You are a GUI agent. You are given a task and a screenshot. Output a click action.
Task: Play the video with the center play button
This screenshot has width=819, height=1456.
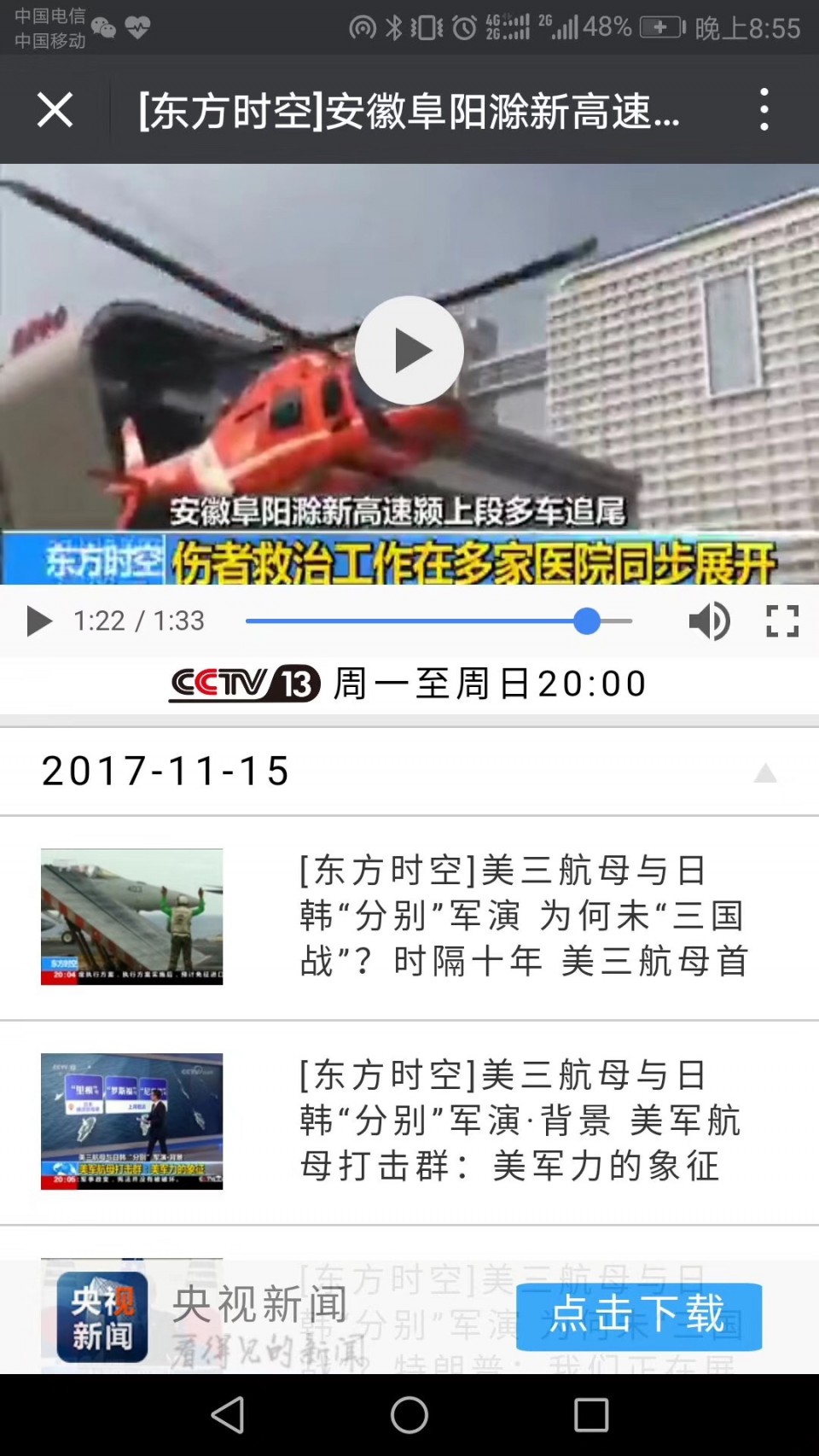click(409, 350)
